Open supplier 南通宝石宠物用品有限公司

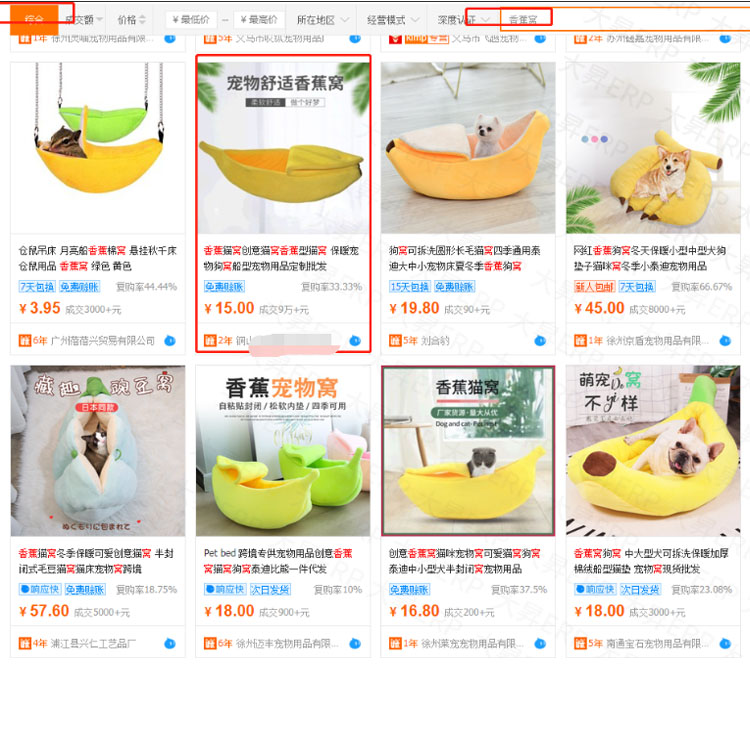pos(658,643)
